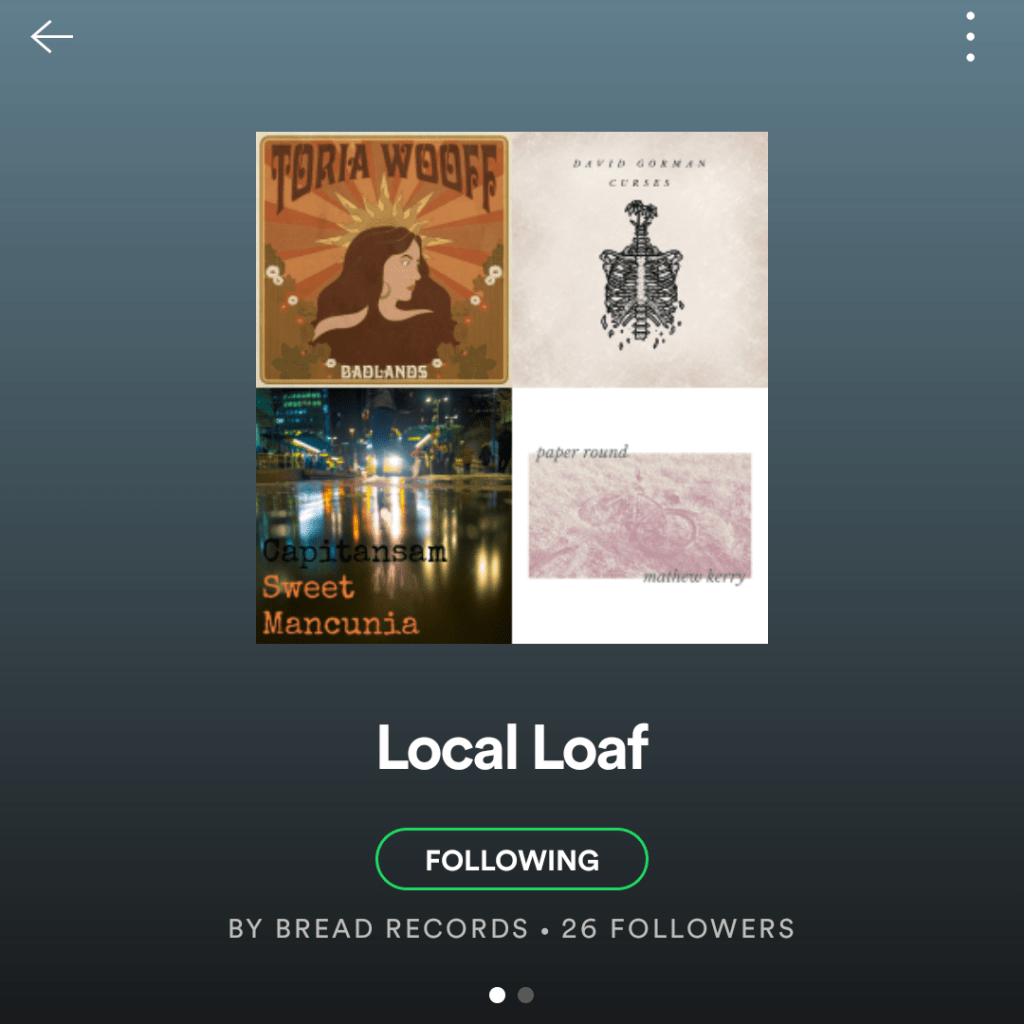Open the three-dot overflow menu

coord(970,37)
